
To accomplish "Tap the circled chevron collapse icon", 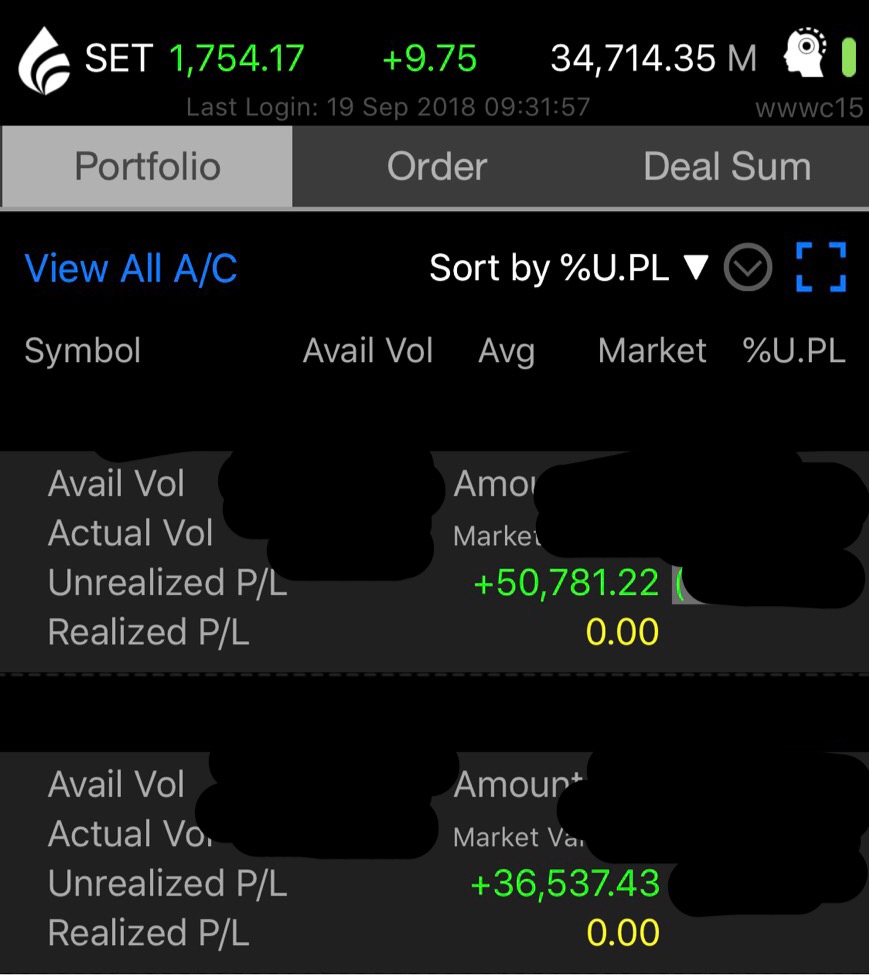I will click(748, 268).
